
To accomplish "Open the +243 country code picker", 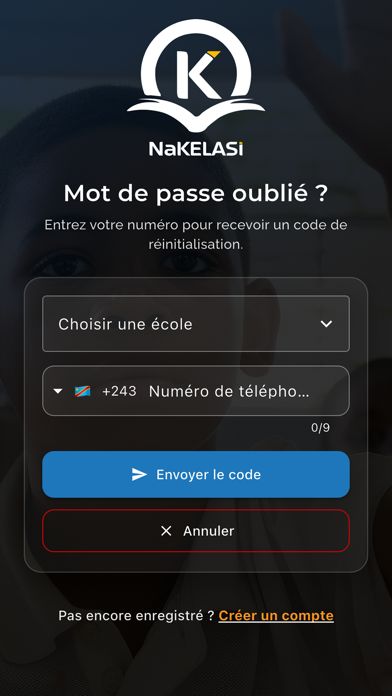I will [95, 391].
